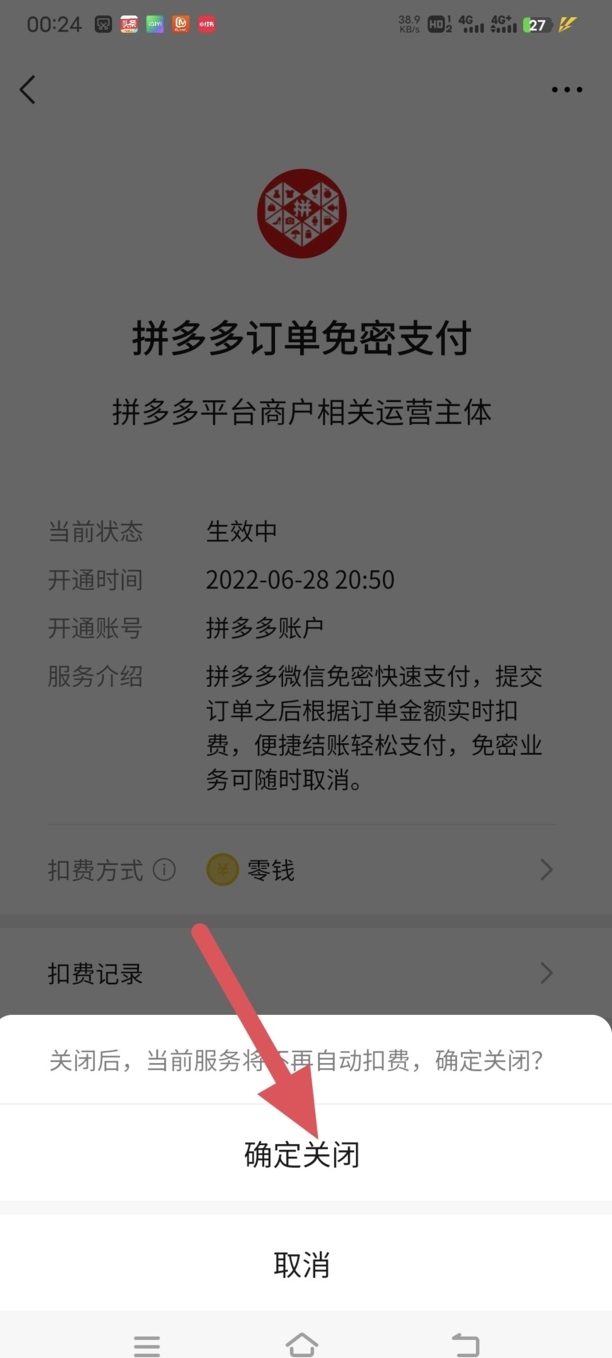Go back with the top-left arrow
This screenshot has height=1358, width=612.
(28, 90)
